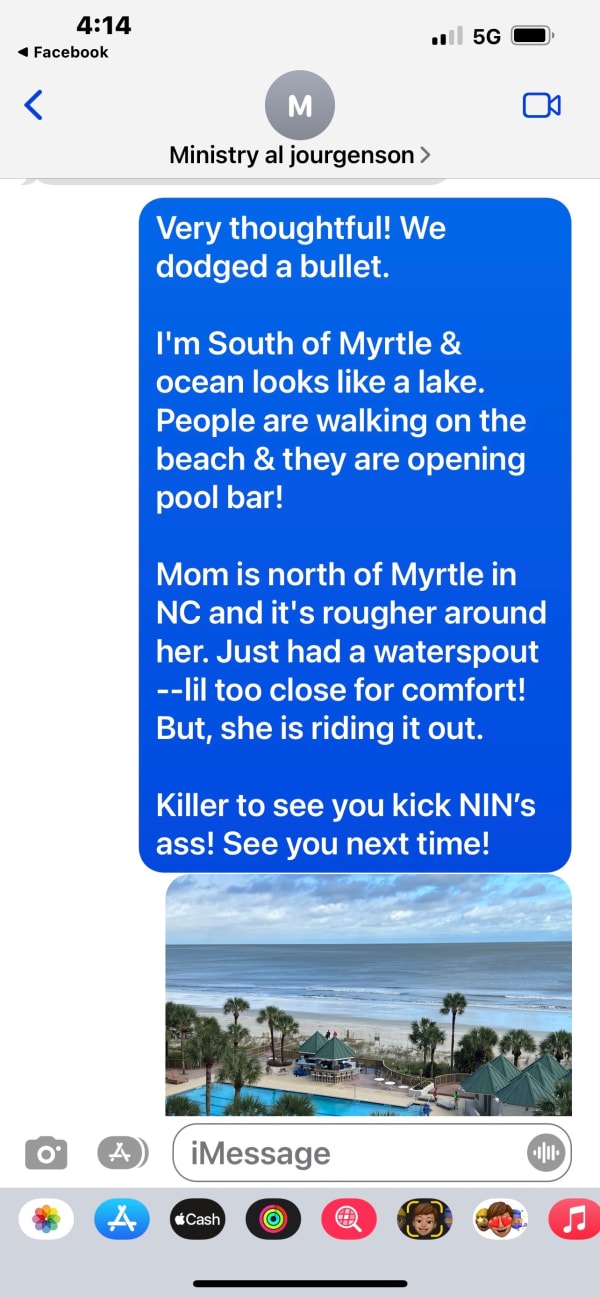Search images with the #images app
Viewport: 600px width, 1298px height.
[x=348, y=1219]
